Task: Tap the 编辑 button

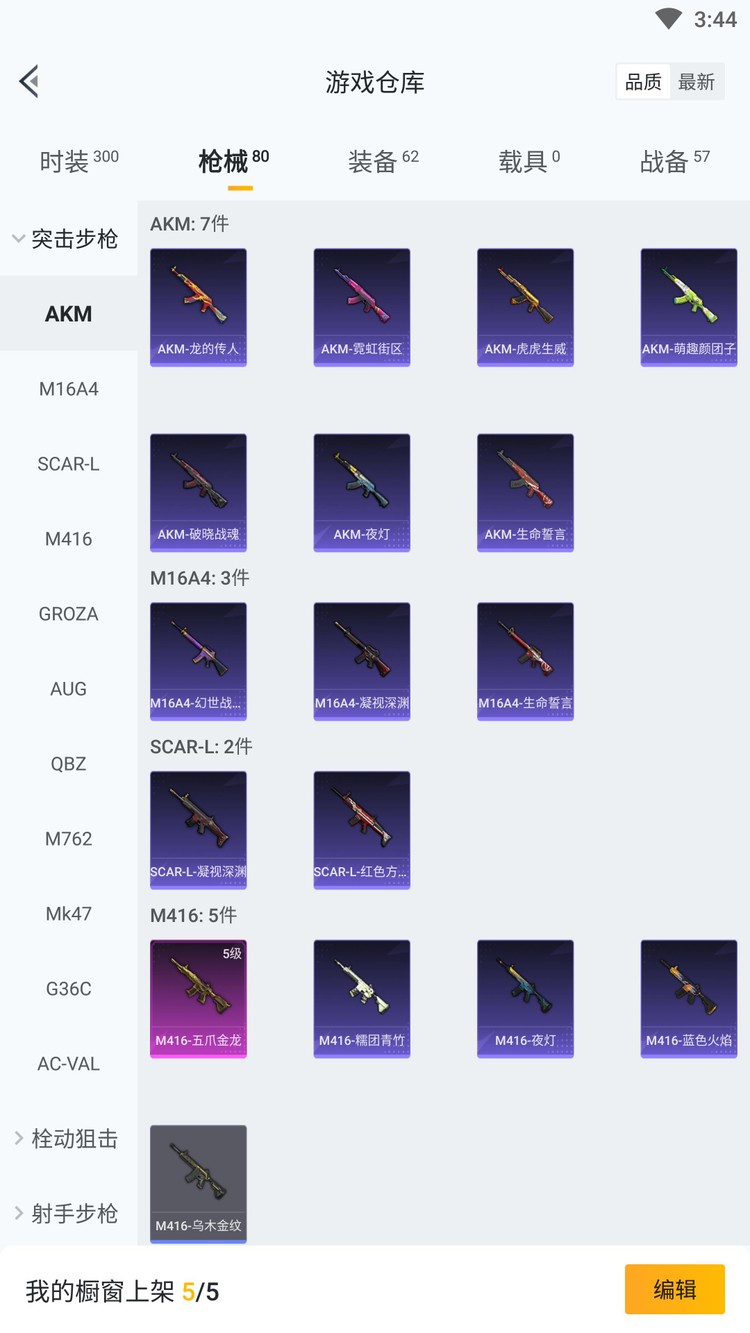Action: click(x=674, y=1290)
